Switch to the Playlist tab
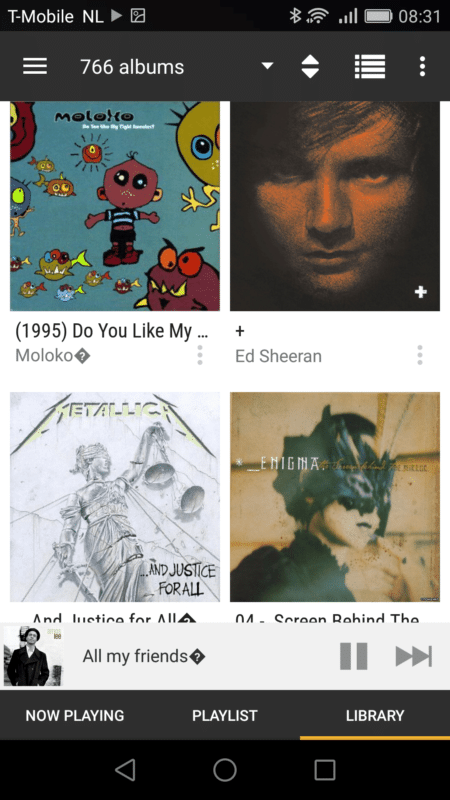Screen dimensions: 450x800 [x=224, y=715]
